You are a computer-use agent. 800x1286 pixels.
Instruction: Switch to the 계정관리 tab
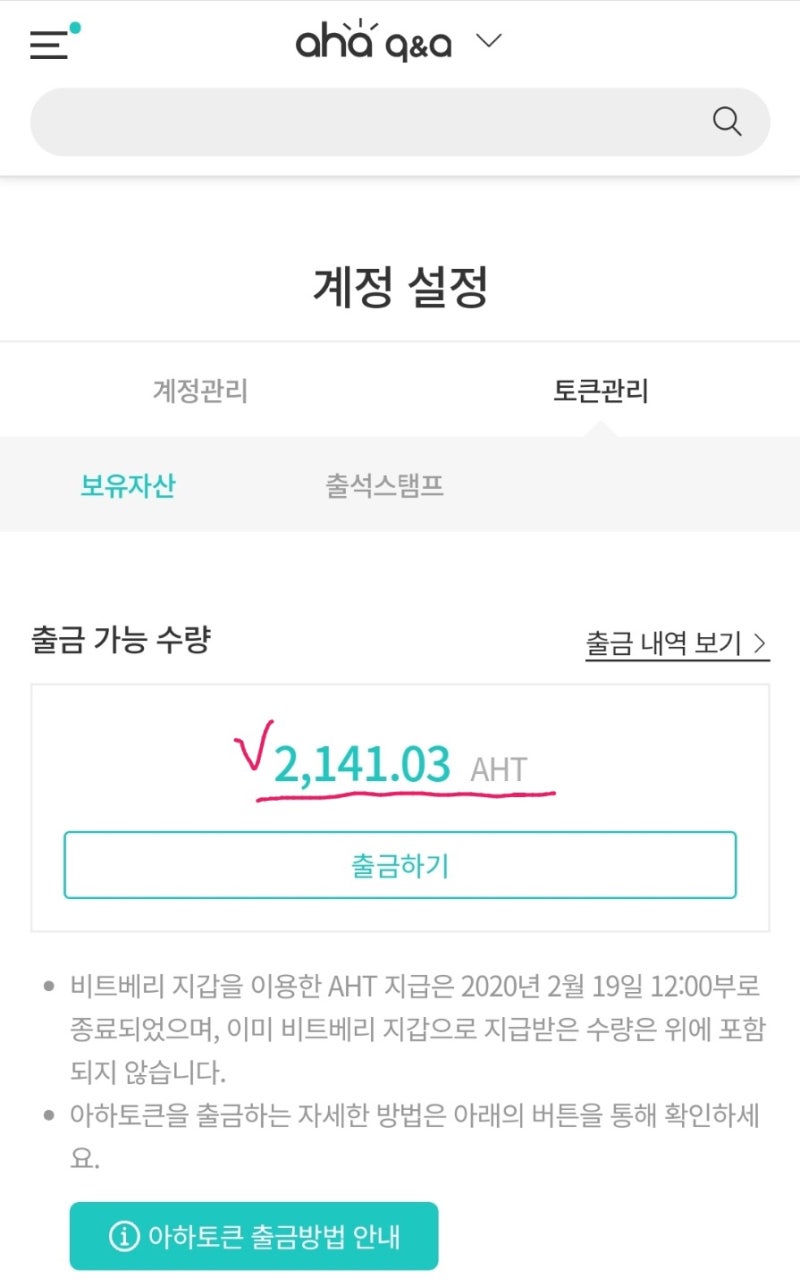[x=200, y=391]
